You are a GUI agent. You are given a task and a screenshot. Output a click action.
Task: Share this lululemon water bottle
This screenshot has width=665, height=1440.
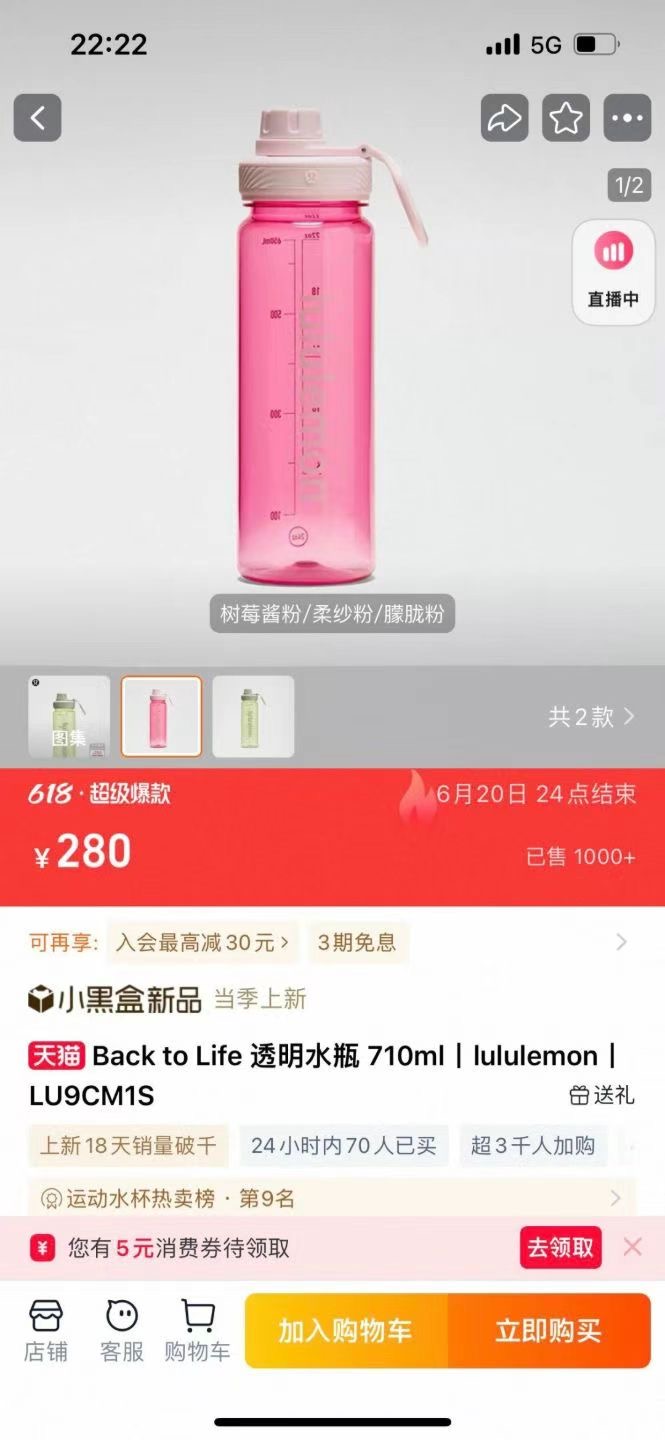pyautogui.click(x=504, y=118)
